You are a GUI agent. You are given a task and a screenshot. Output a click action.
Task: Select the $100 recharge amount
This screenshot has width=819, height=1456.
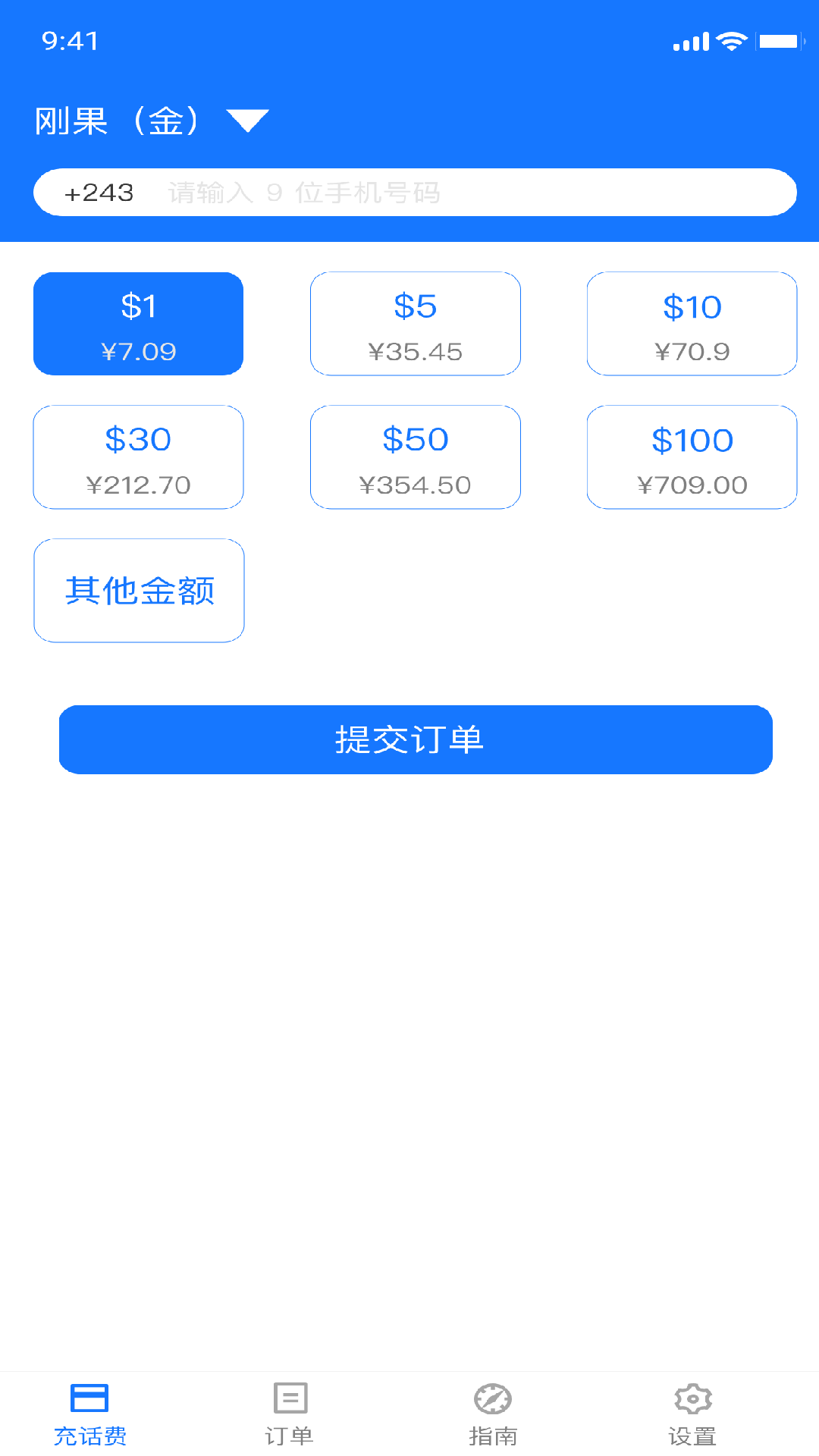[692, 457]
